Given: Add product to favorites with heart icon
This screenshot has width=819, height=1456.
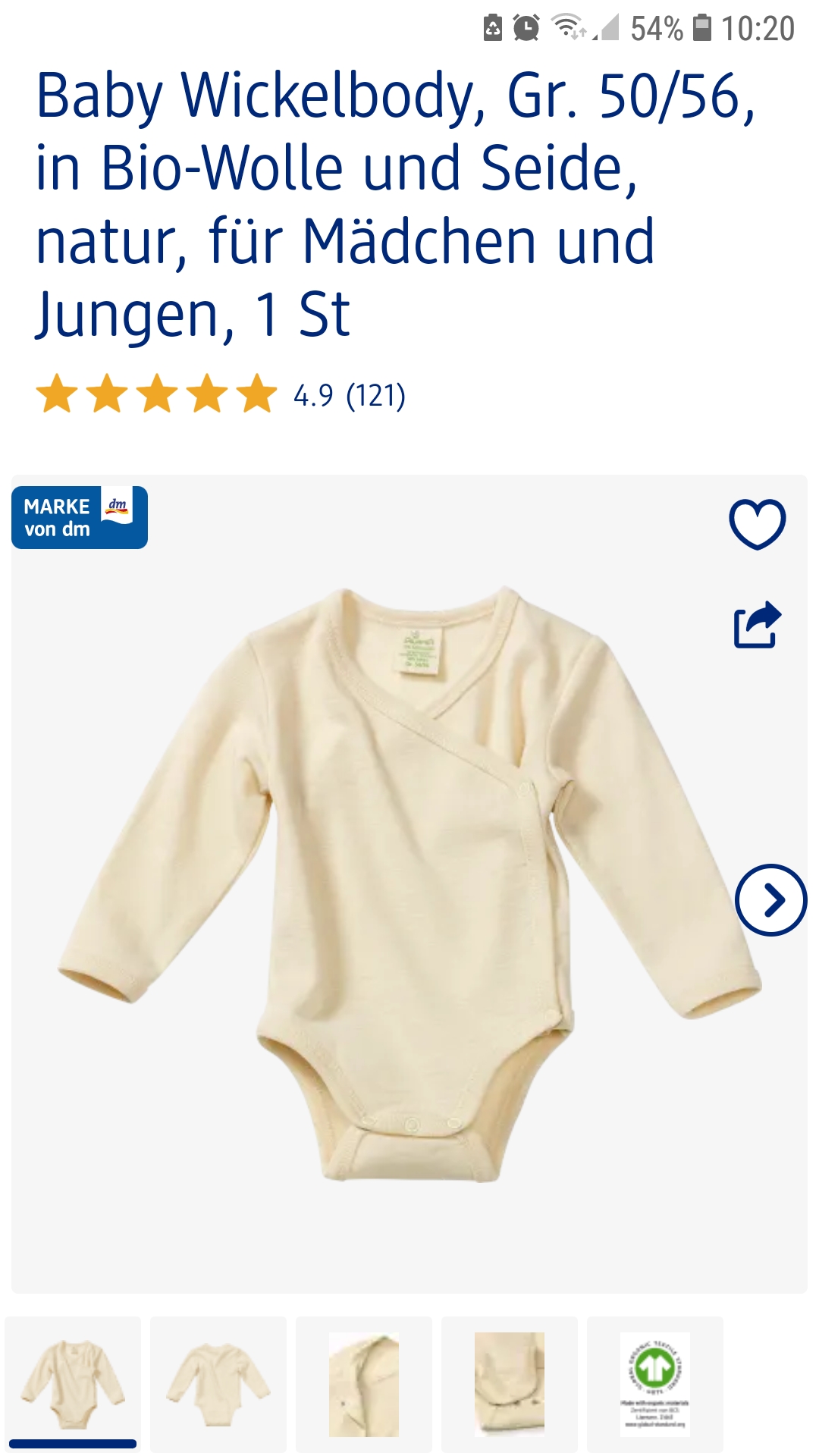Looking at the screenshot, I should (x=757, y=524).
